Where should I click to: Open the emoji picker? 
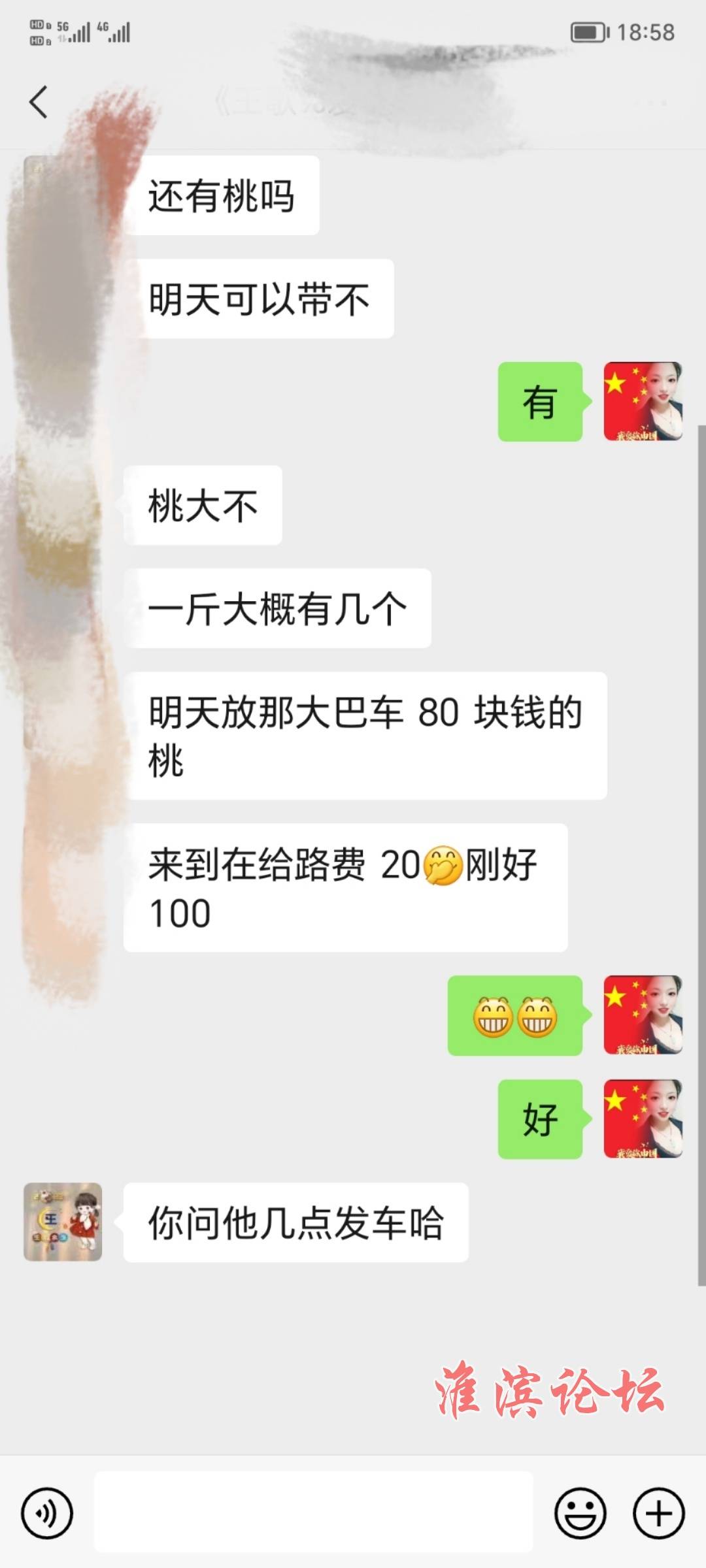[580, 1512]
